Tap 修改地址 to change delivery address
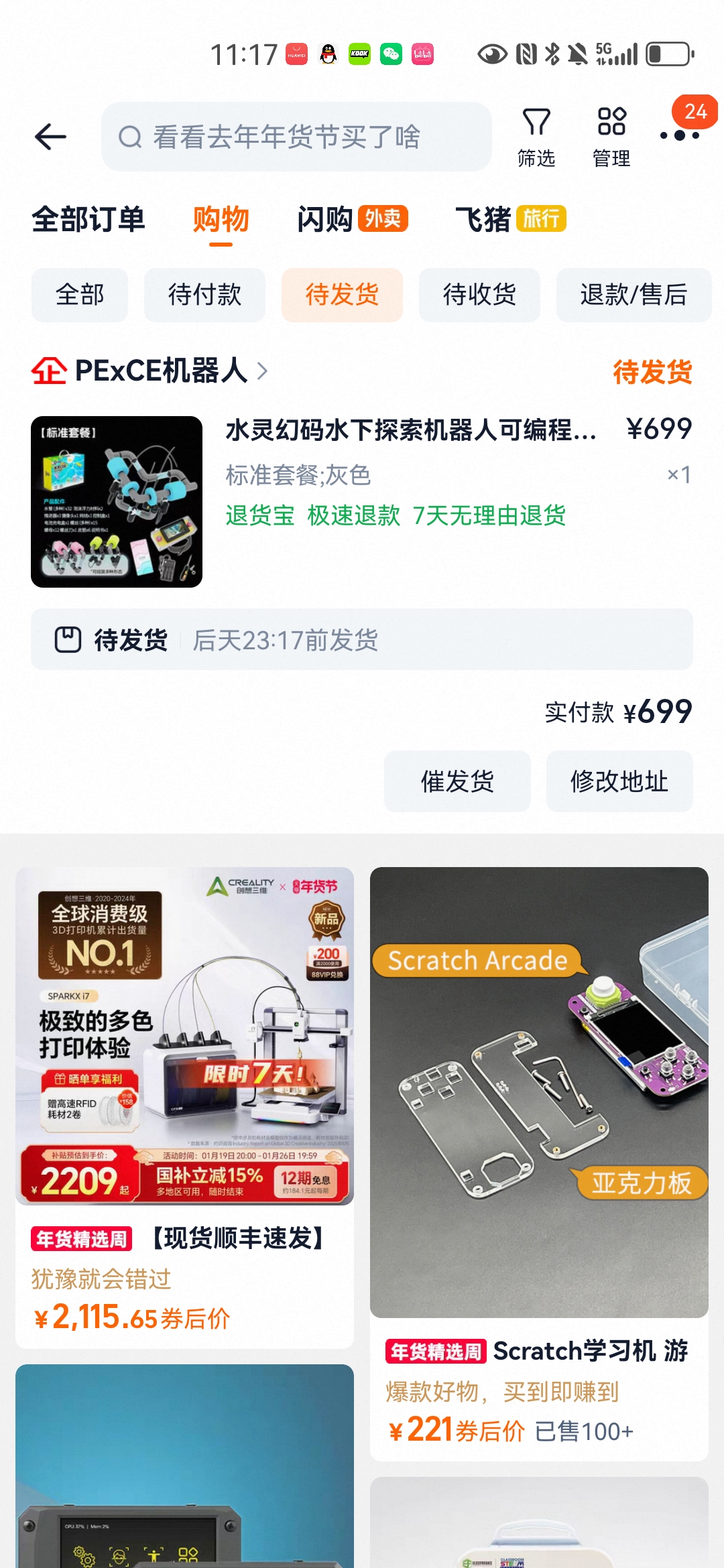The image size is (724, 1568). (619, 781)
